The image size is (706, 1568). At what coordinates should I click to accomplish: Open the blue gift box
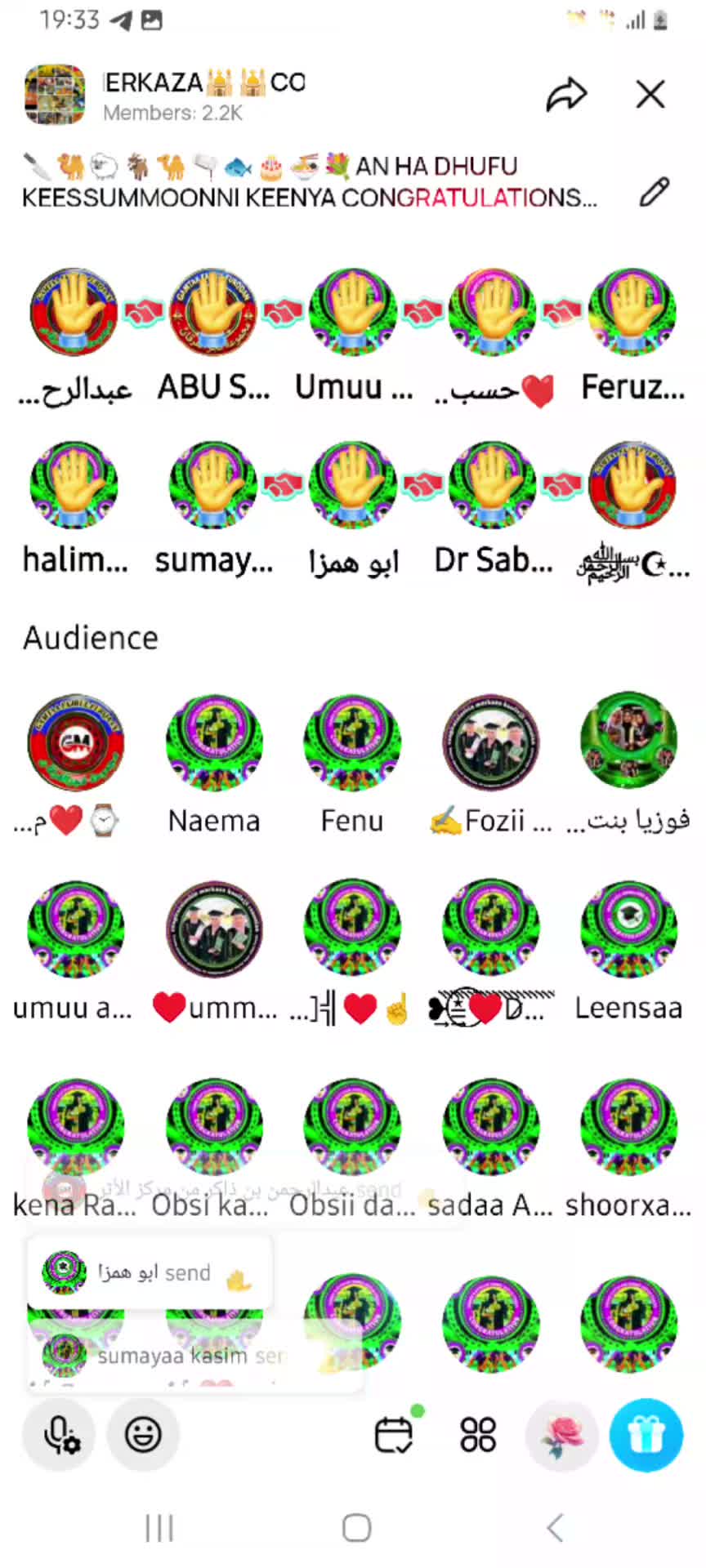(x=646, y=1435)
